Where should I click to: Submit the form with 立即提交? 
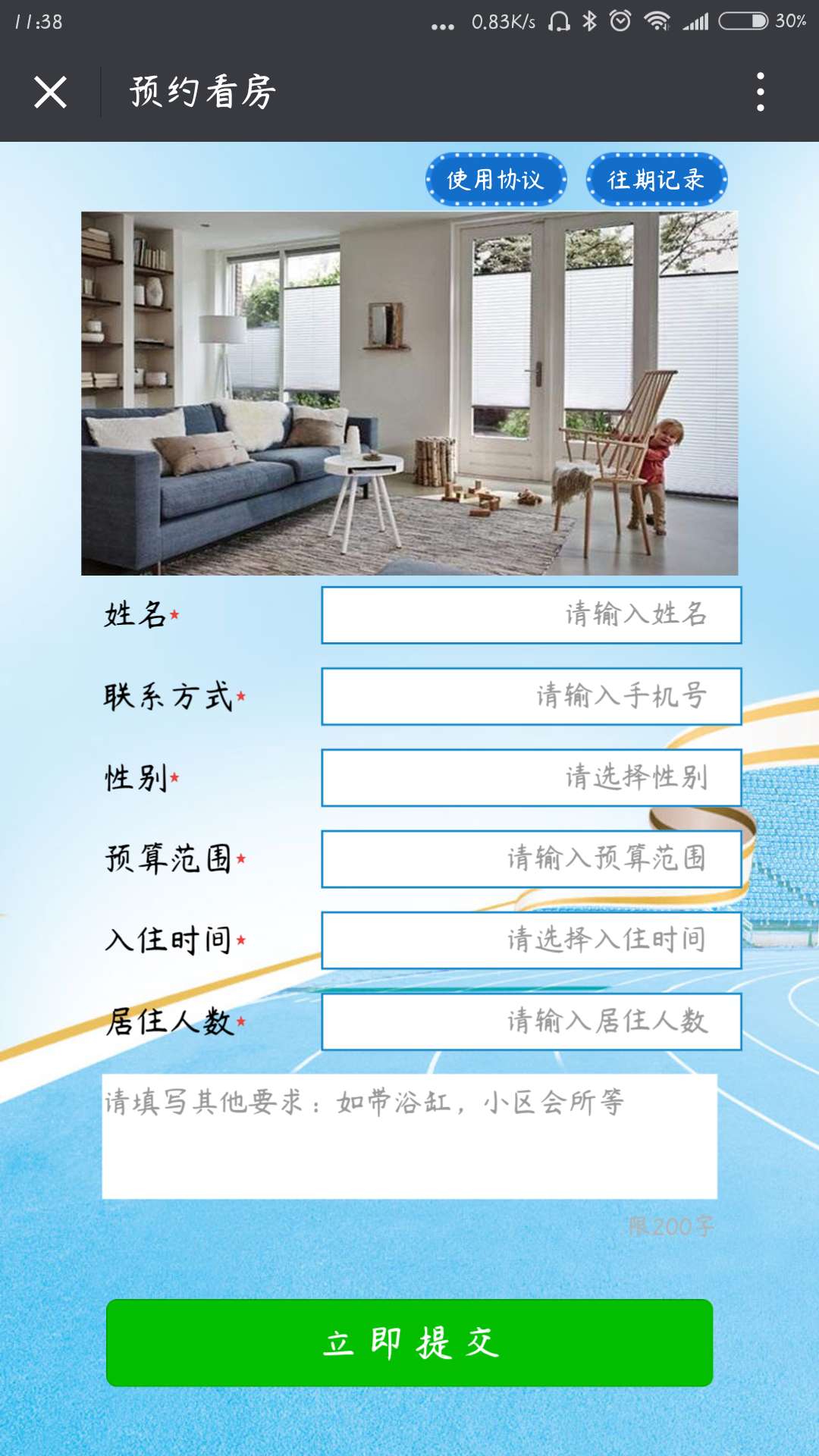[409, 1342]
